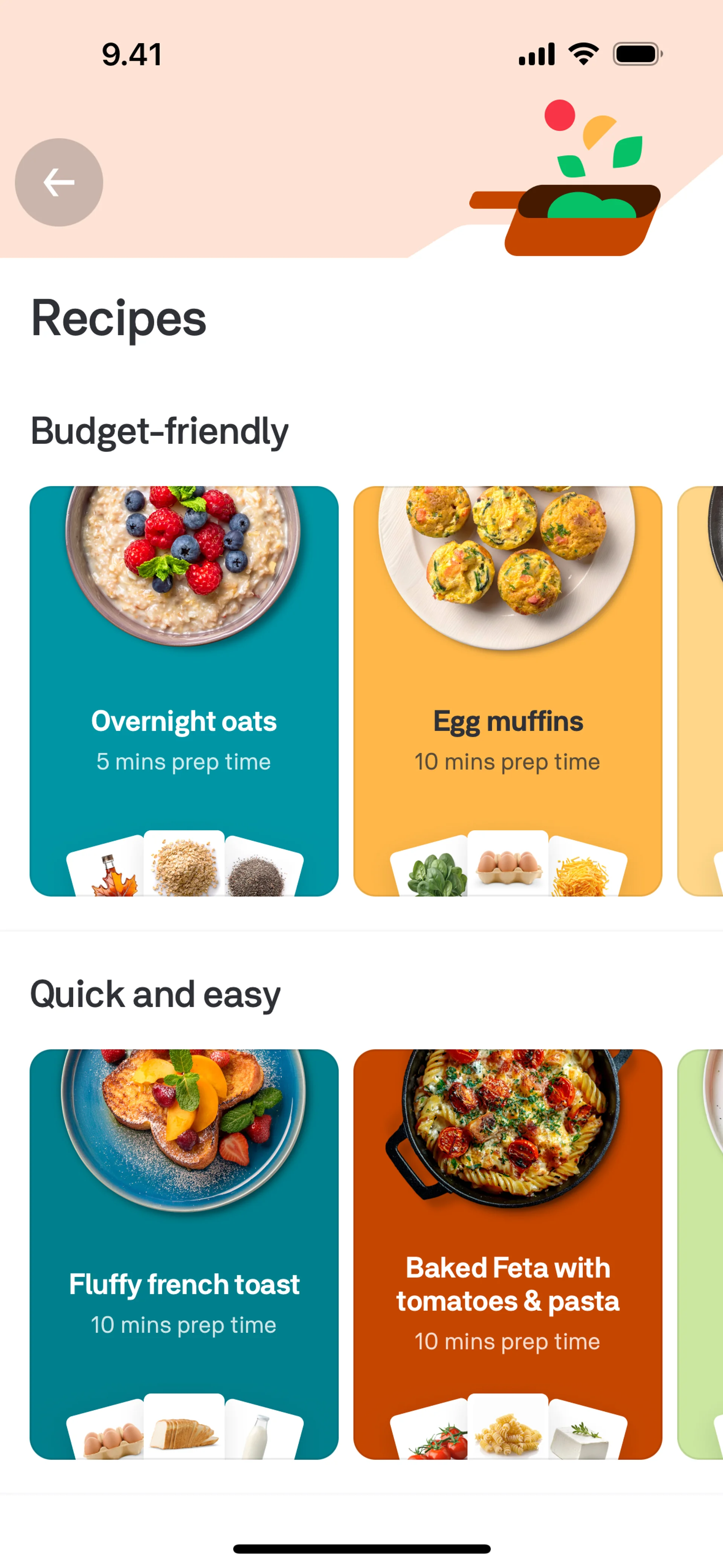Open the Overnight oats recipe card
Viewport: 723px width, 1568px height.
pos(184,691)
